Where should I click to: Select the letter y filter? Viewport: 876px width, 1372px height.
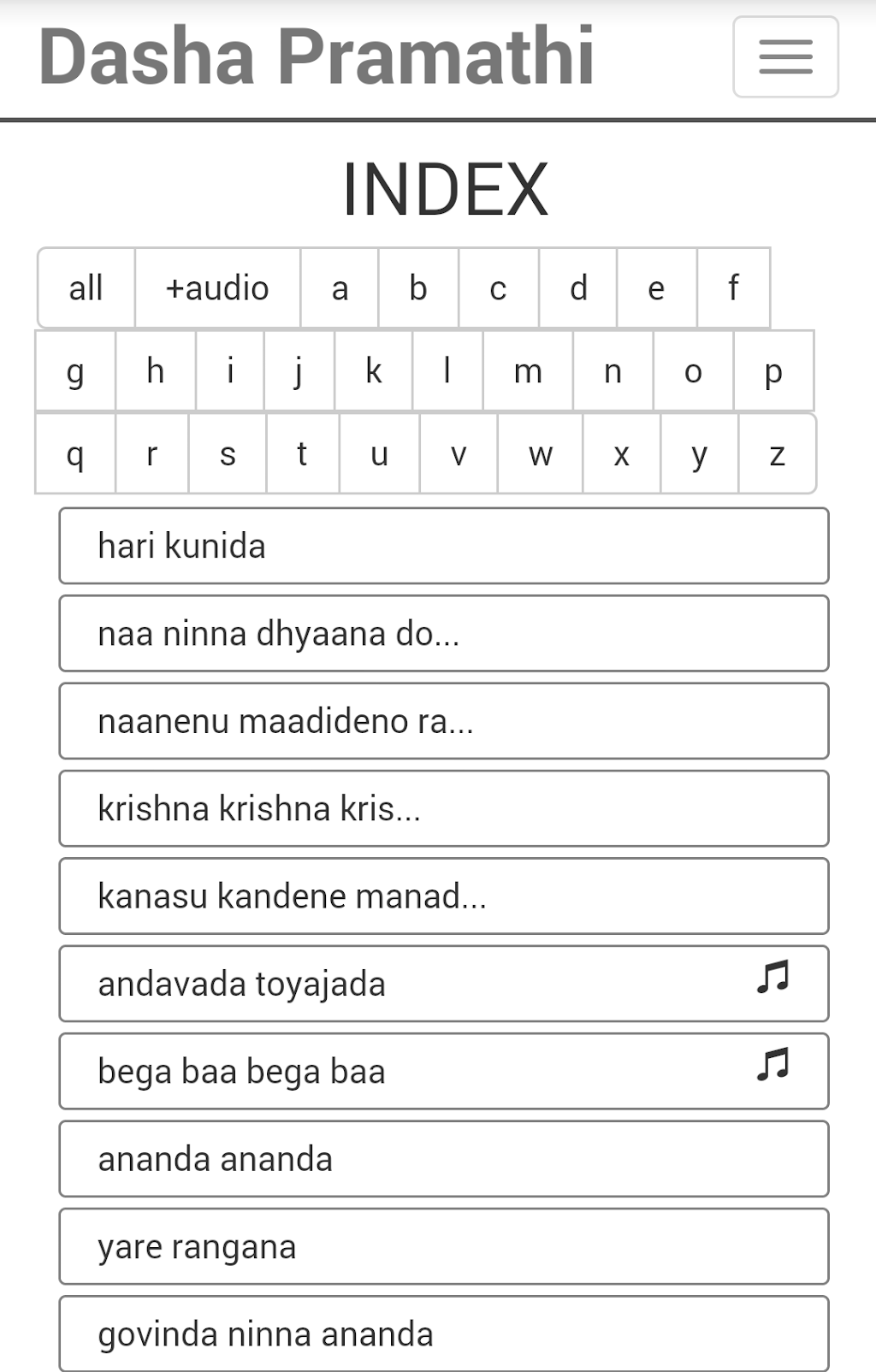click(x=699, y=454)
